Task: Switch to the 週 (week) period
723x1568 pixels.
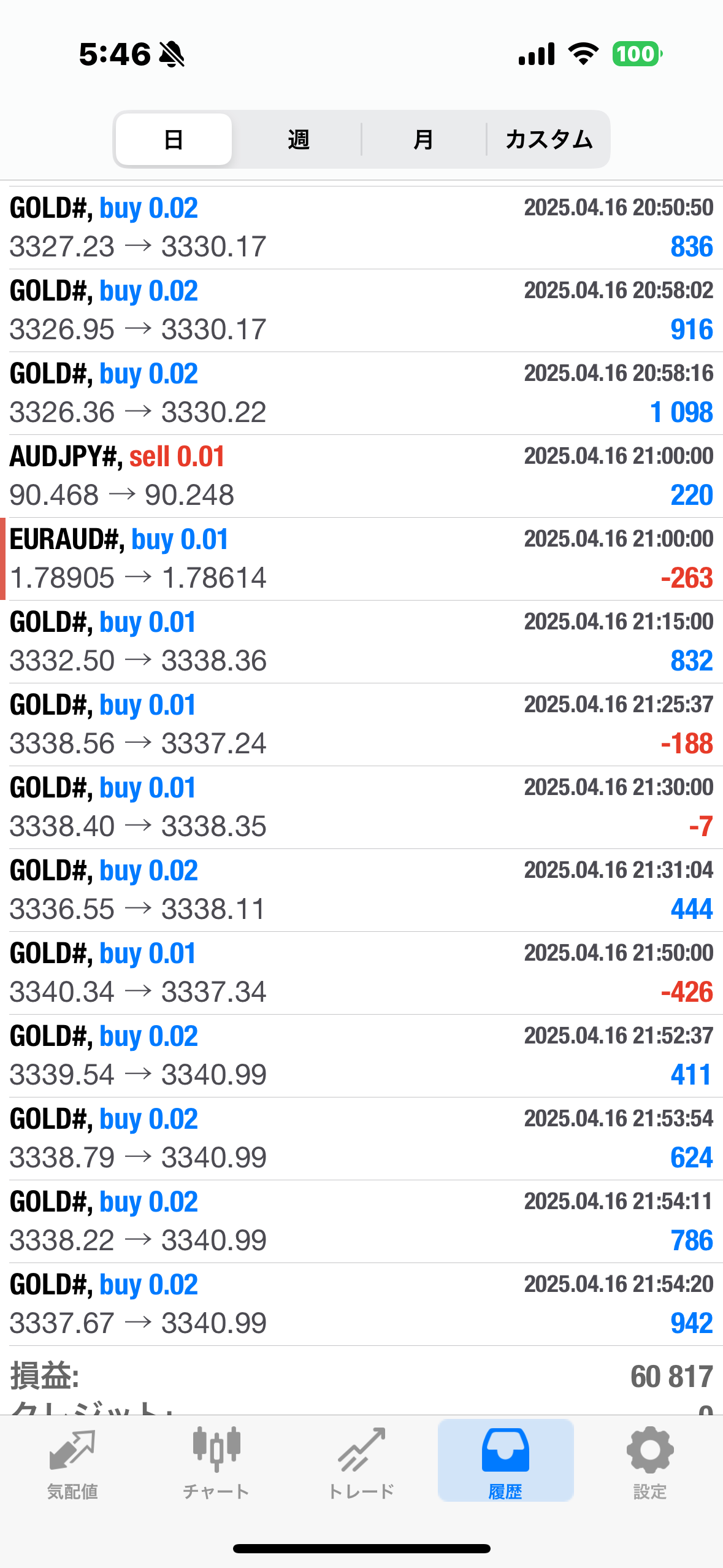Action: 299,140
